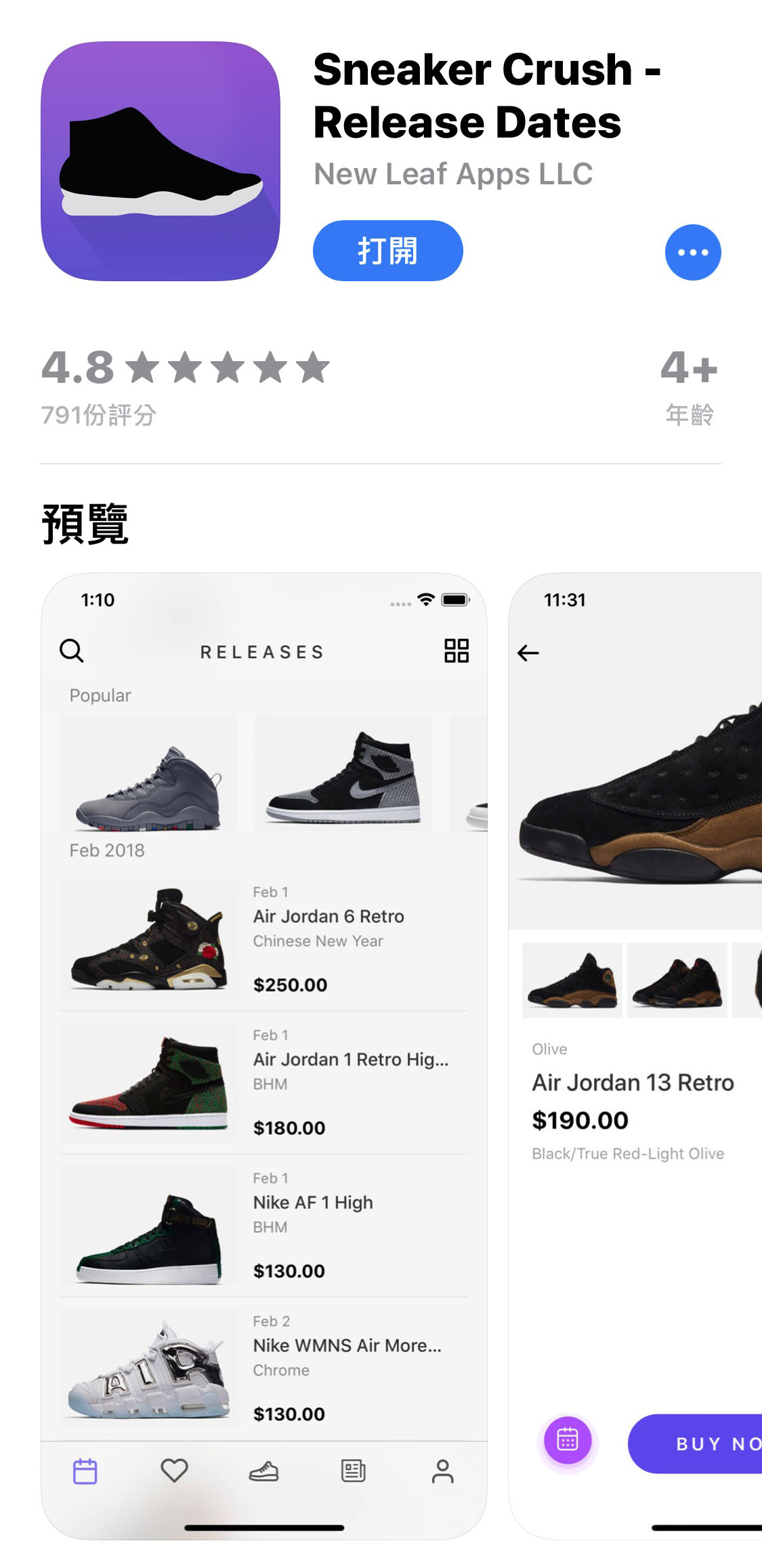The image size is (762, 1568).
Task: Open the Sneaker Crush app with 打開
Action: tap(387, 251)
